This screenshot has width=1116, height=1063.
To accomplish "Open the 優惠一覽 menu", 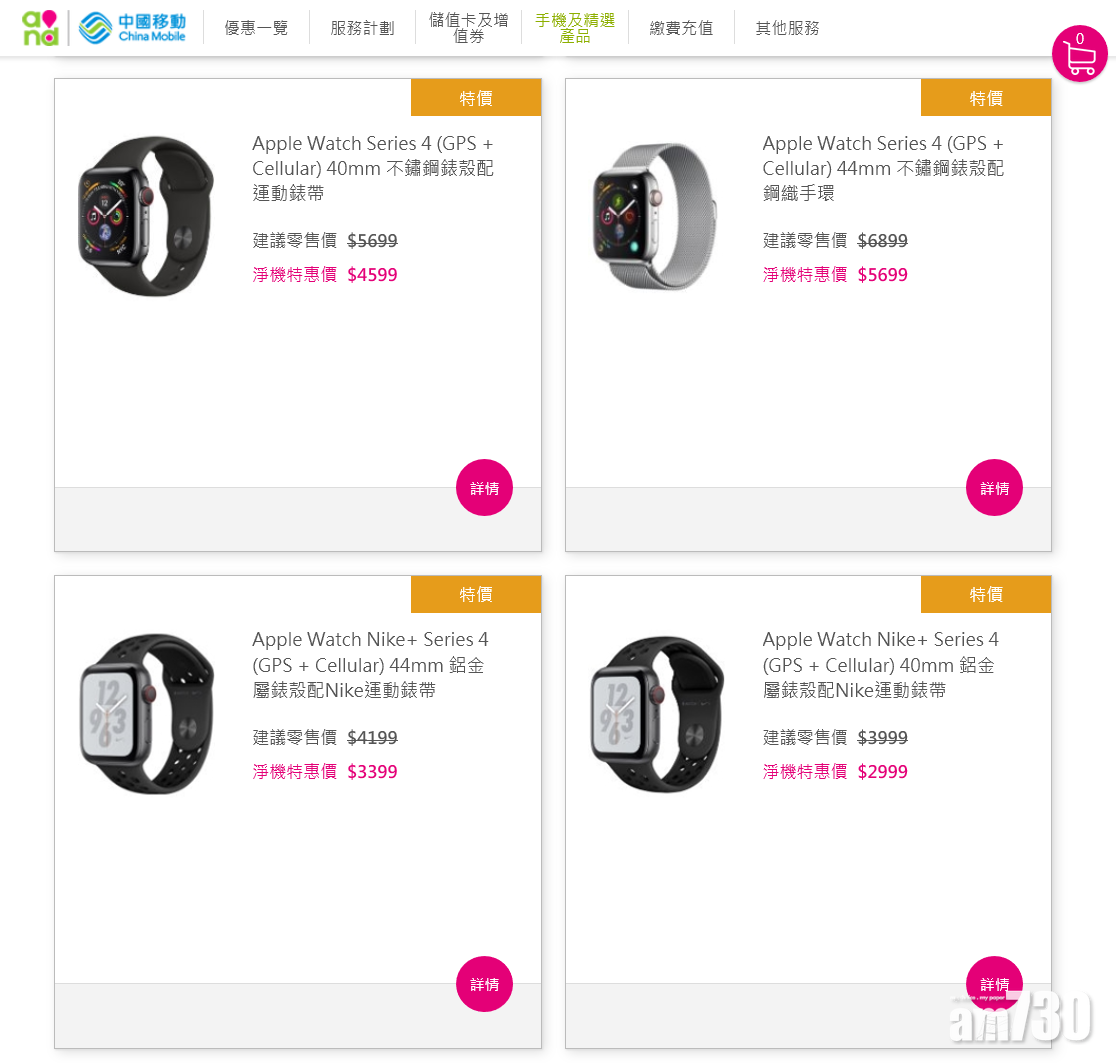I will point(256,28).
